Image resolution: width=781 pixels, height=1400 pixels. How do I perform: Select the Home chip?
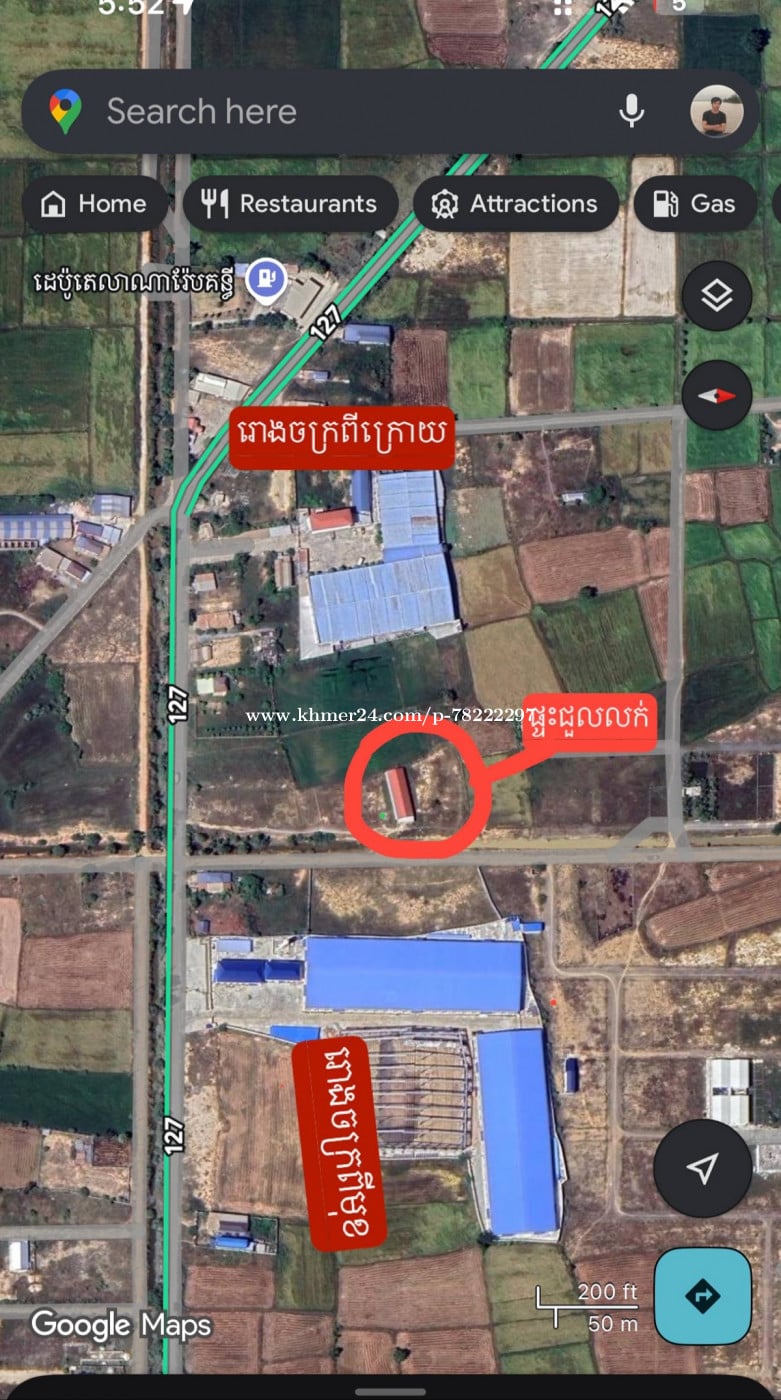tap(94, 204)
